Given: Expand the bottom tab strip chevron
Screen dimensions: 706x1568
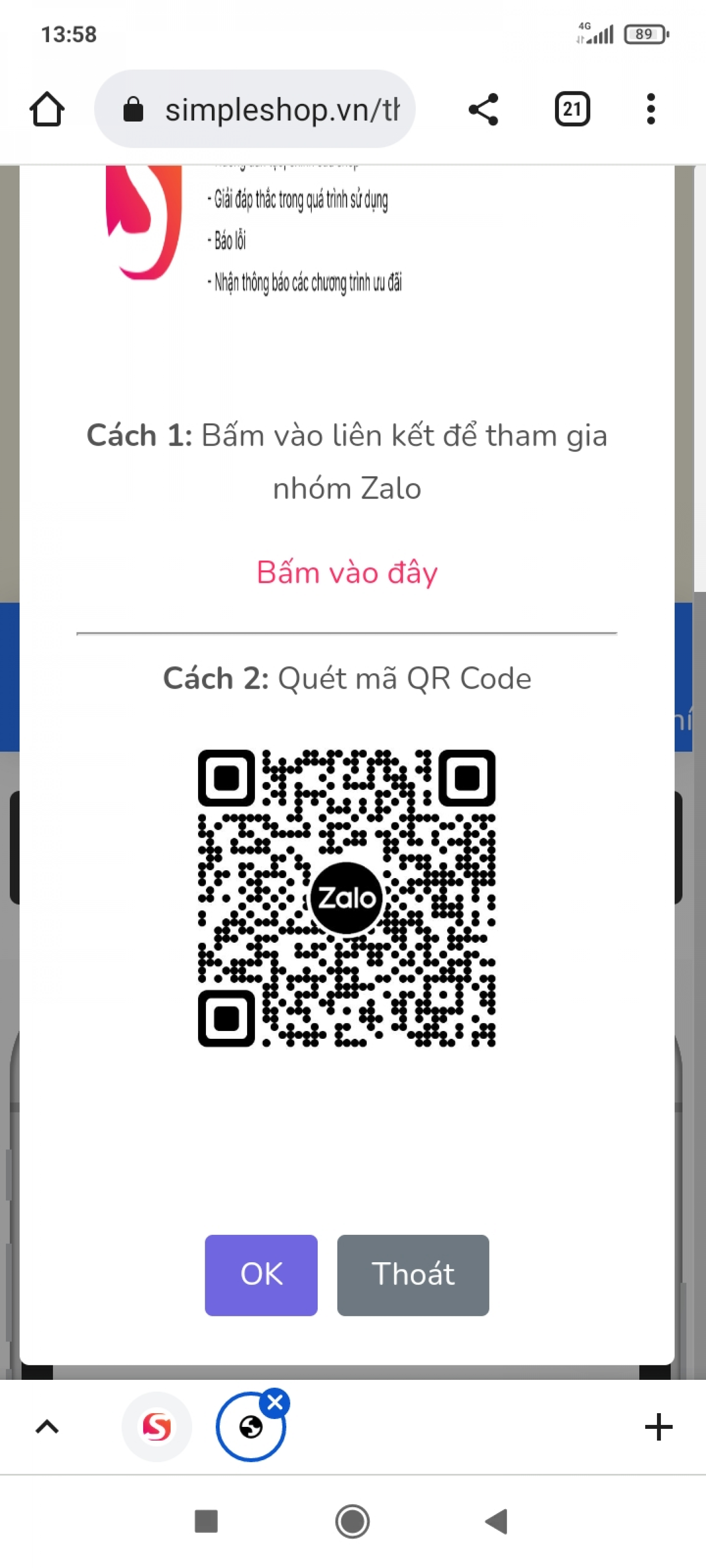Looking at the screenshot, I should [x=47, y=1427].
